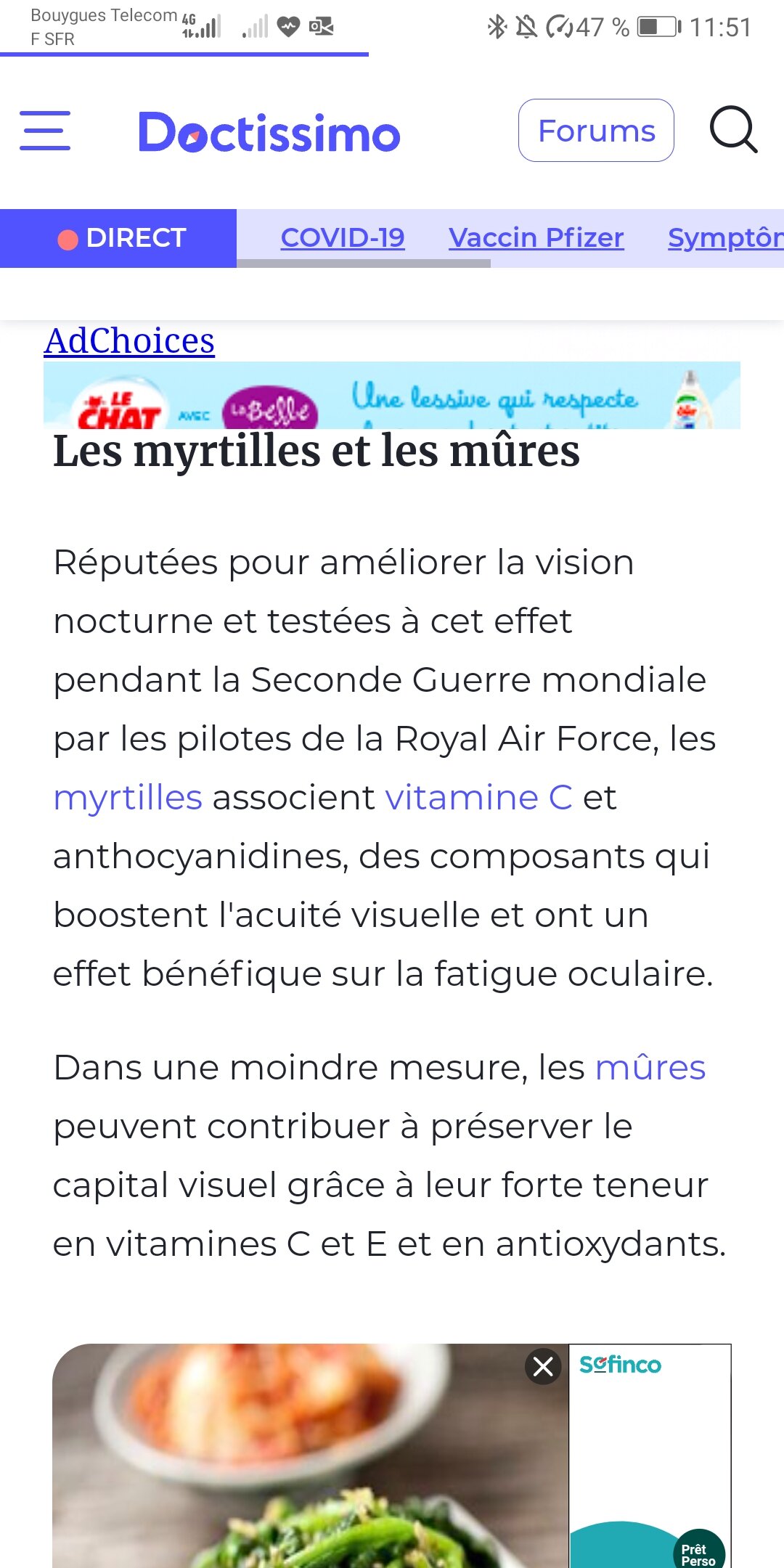The height and width of the screenshot is (1568, 784).
Task: Open the Symptômes topic link
Action: [724, 238]
